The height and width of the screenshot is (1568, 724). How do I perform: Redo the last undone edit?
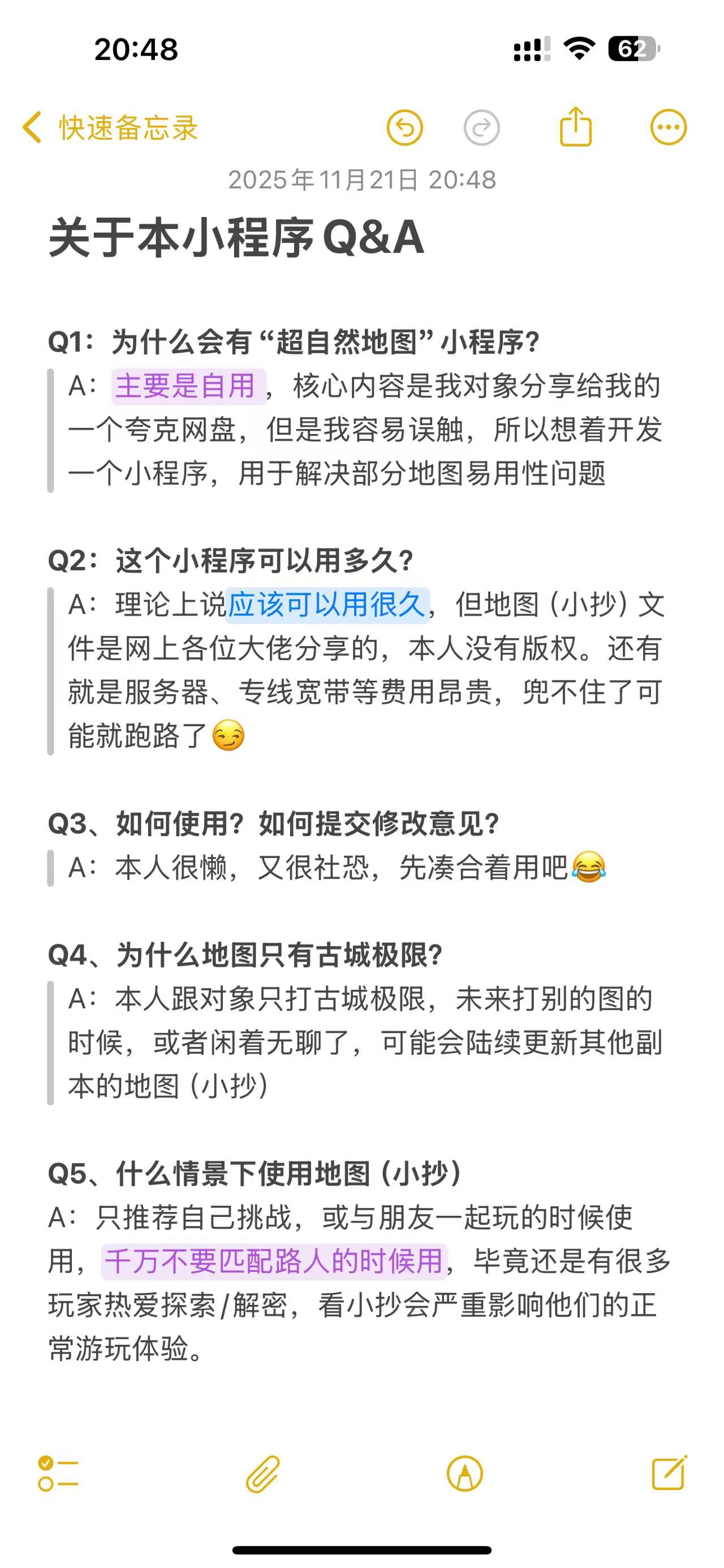482,128
